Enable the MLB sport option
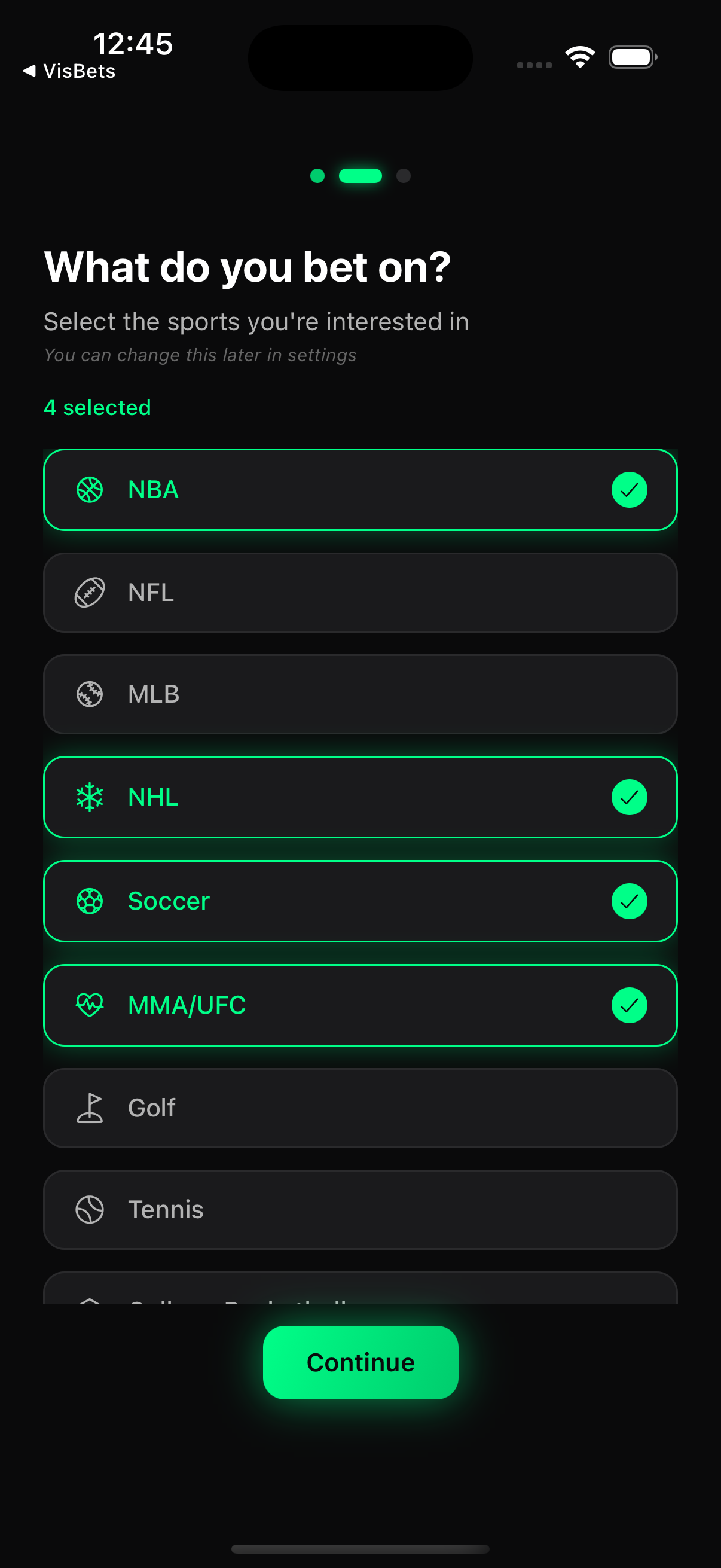Screen dimensions: 721x1568 [360, 694]
